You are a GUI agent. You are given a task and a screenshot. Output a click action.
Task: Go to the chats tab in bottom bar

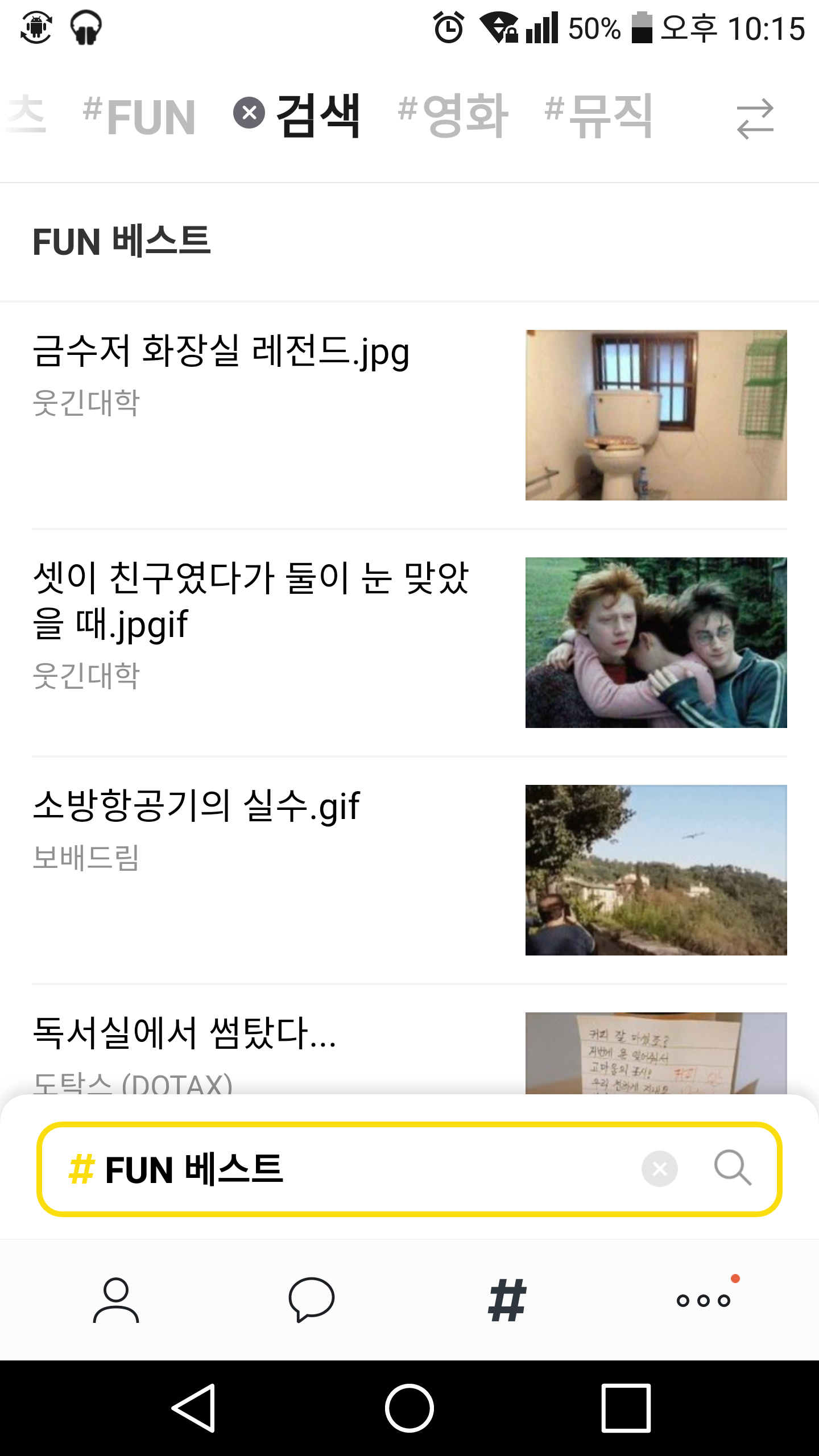tap(312, 1300)
